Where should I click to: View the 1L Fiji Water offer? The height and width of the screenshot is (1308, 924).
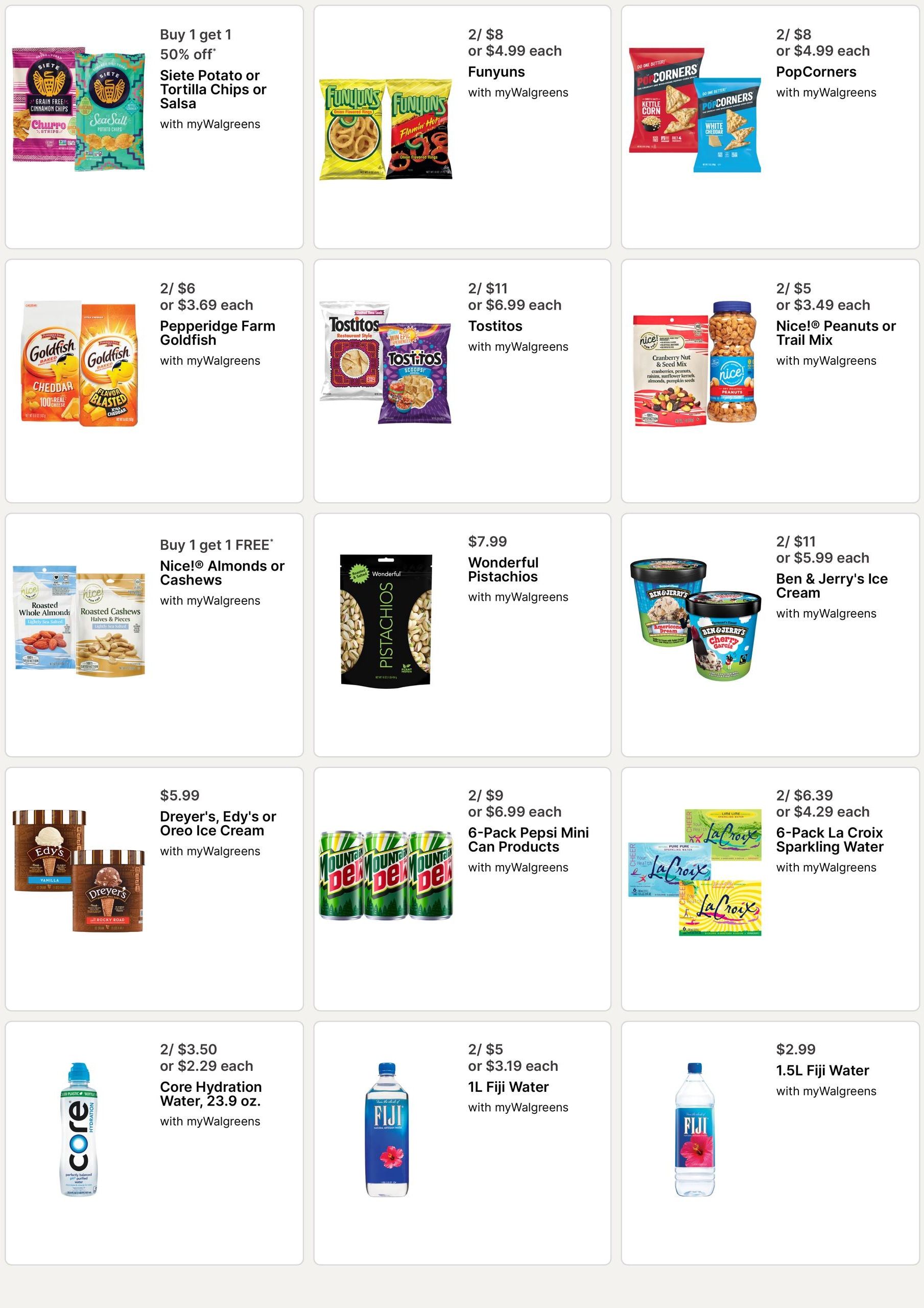(462, 1143)
